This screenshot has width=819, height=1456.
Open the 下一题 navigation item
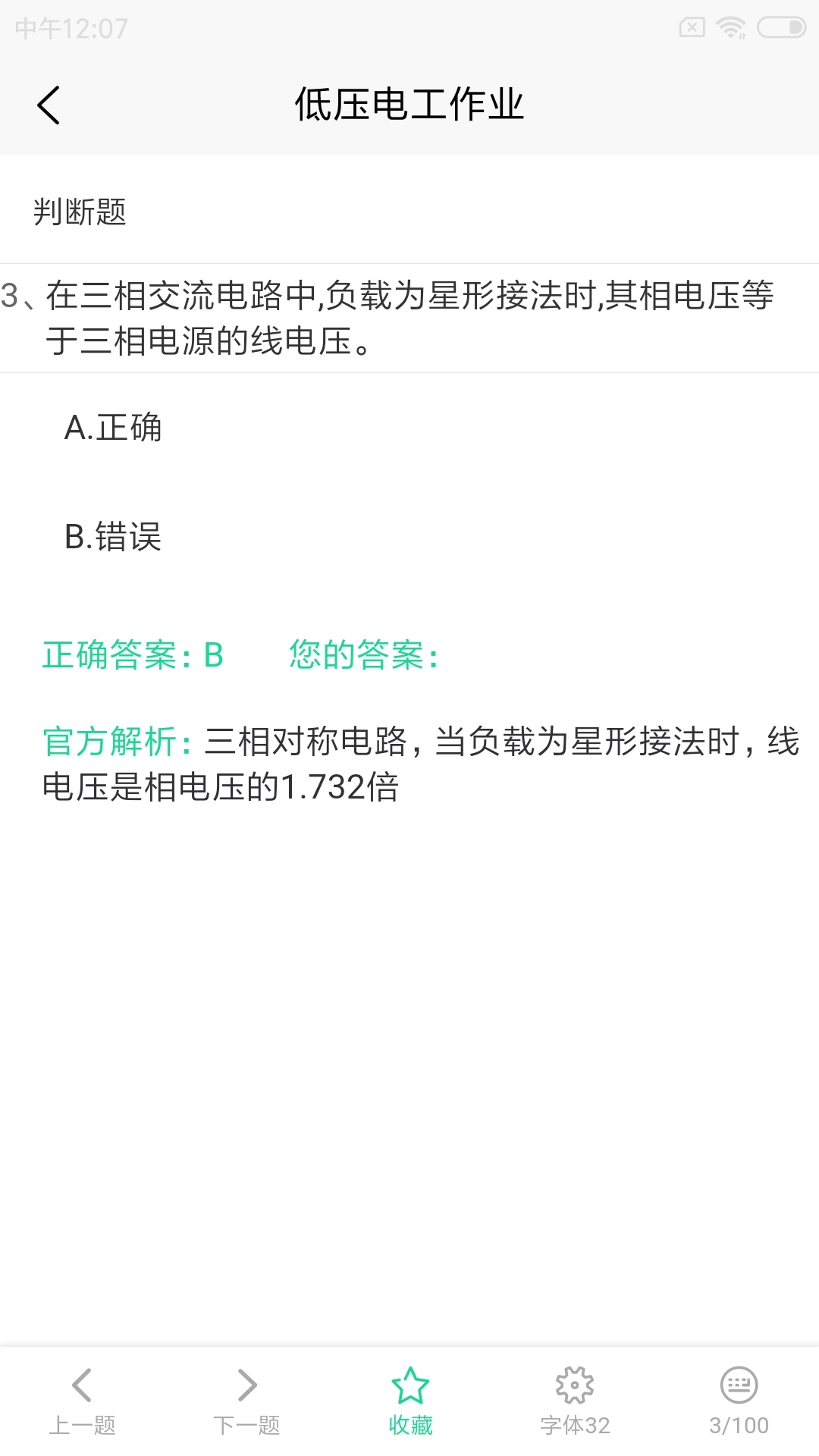coord(246,1424)
